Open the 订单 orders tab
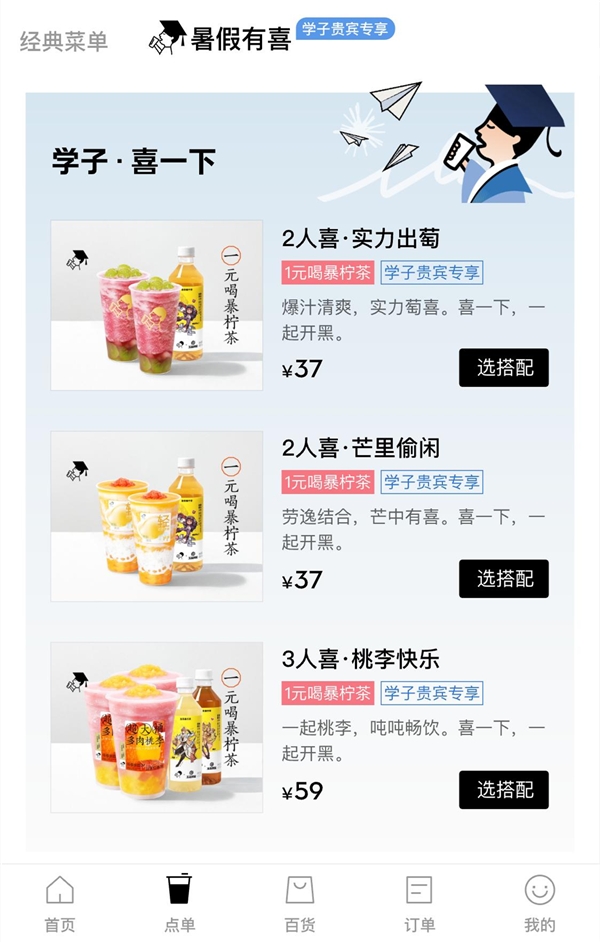 [x=419, y=903]
